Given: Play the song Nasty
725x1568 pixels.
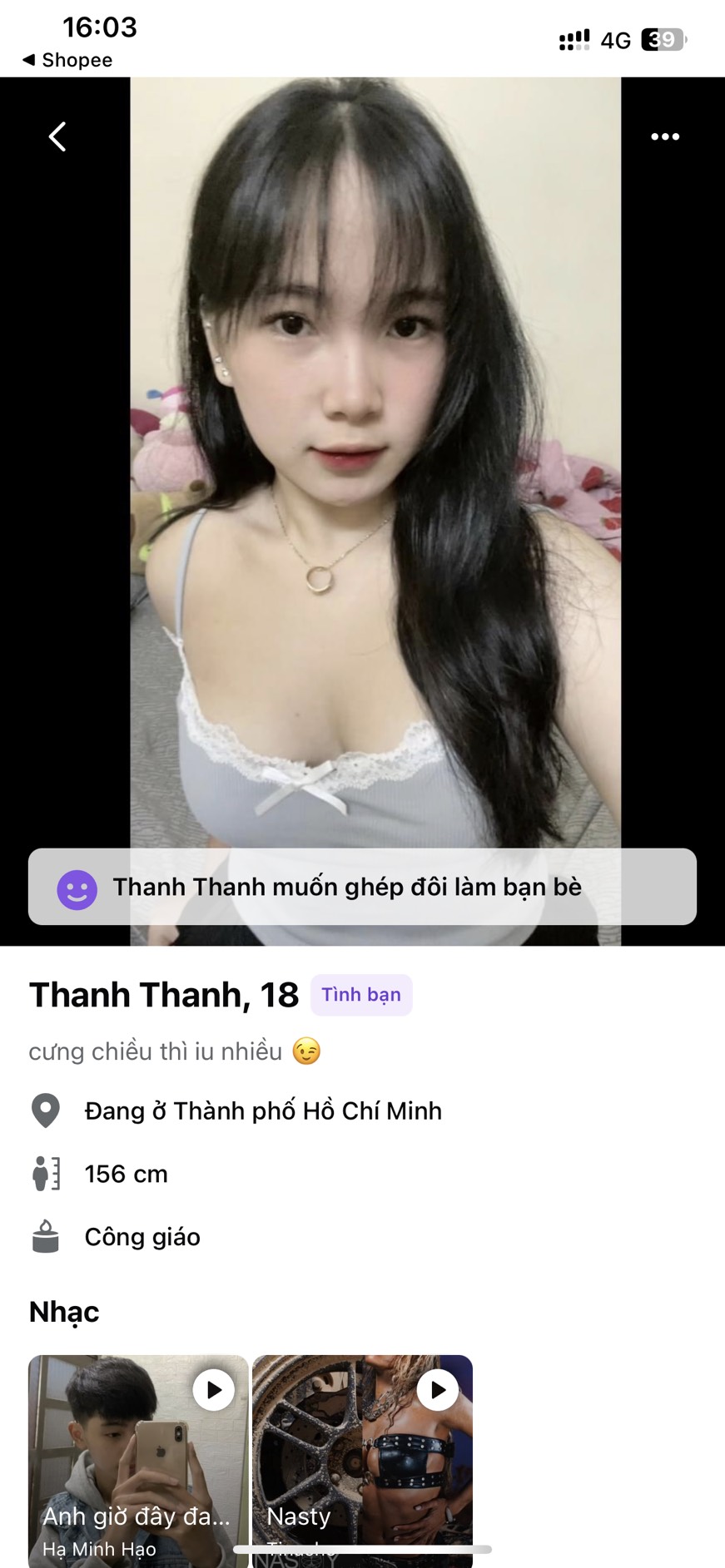Looking at the screenshot, I should coord(438,1390).
